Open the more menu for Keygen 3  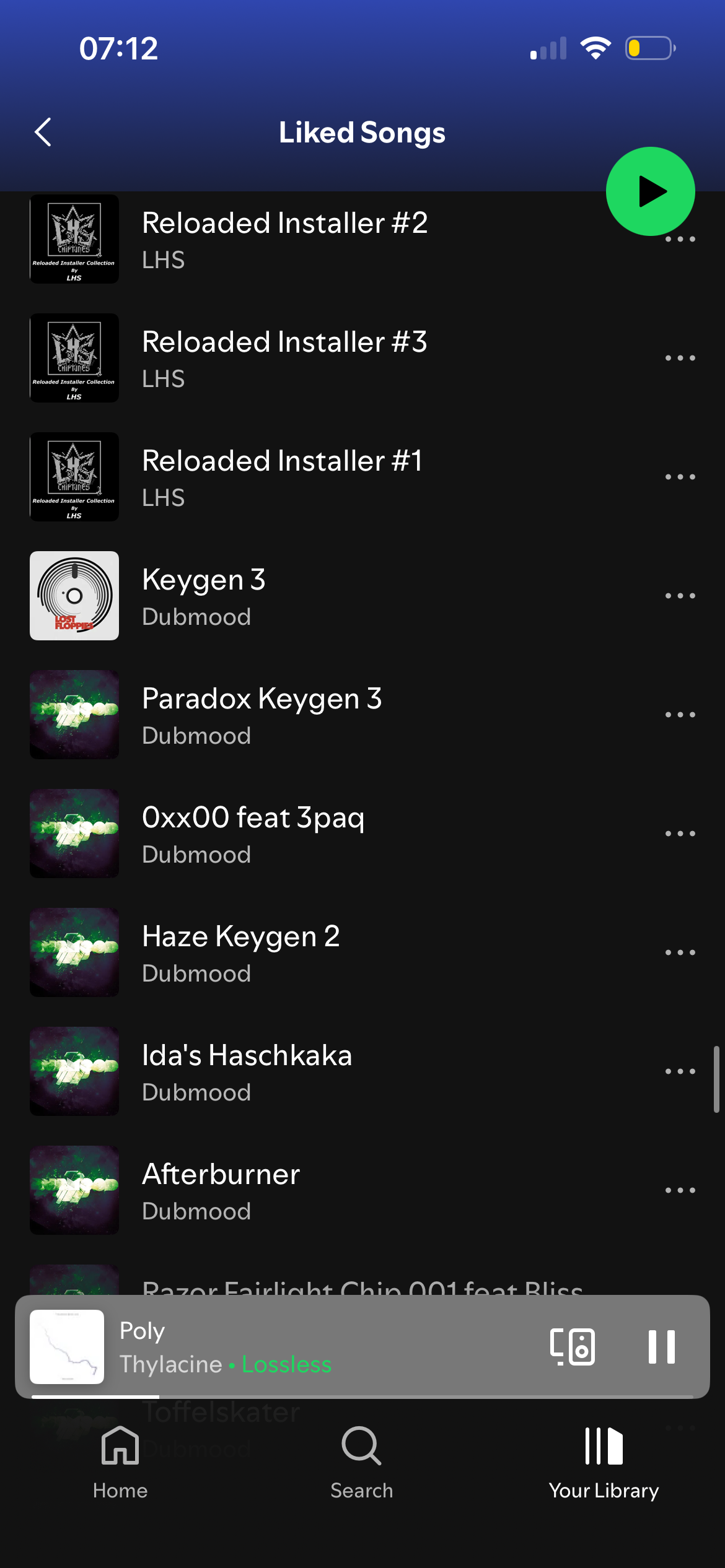tap(680, 596)
